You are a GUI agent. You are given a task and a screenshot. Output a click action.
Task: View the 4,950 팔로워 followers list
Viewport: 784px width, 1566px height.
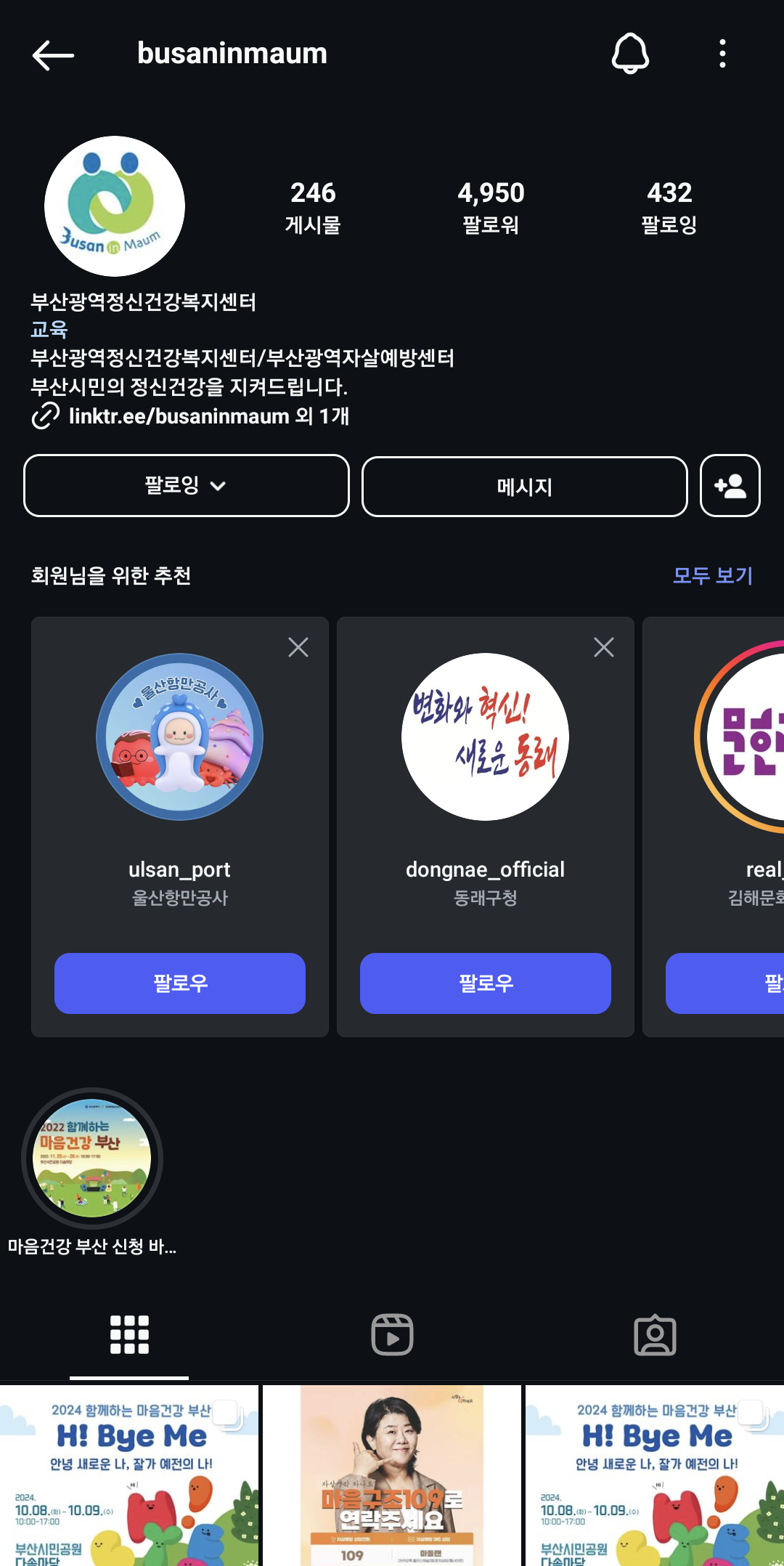coord(491,207)
